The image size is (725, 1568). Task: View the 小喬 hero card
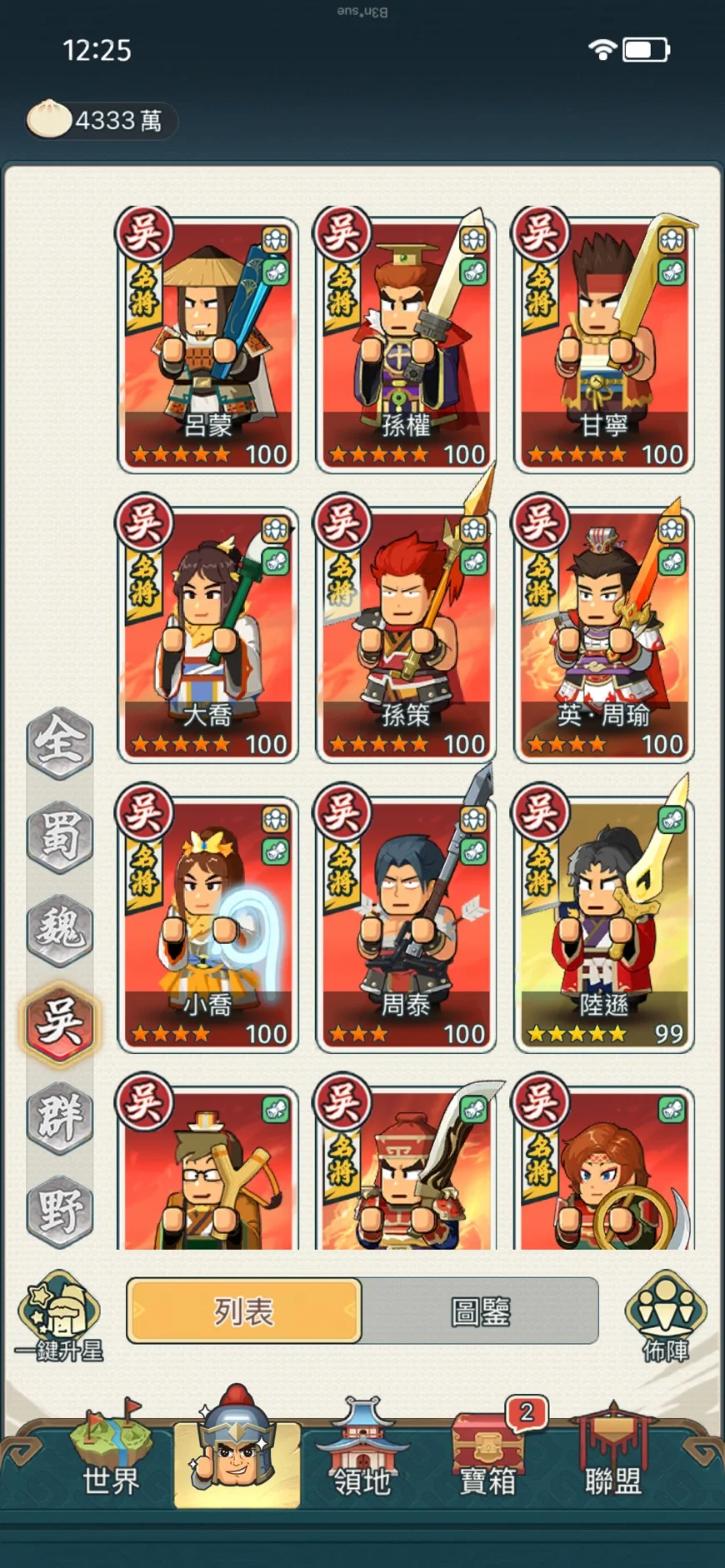click(x=208, y=921)
